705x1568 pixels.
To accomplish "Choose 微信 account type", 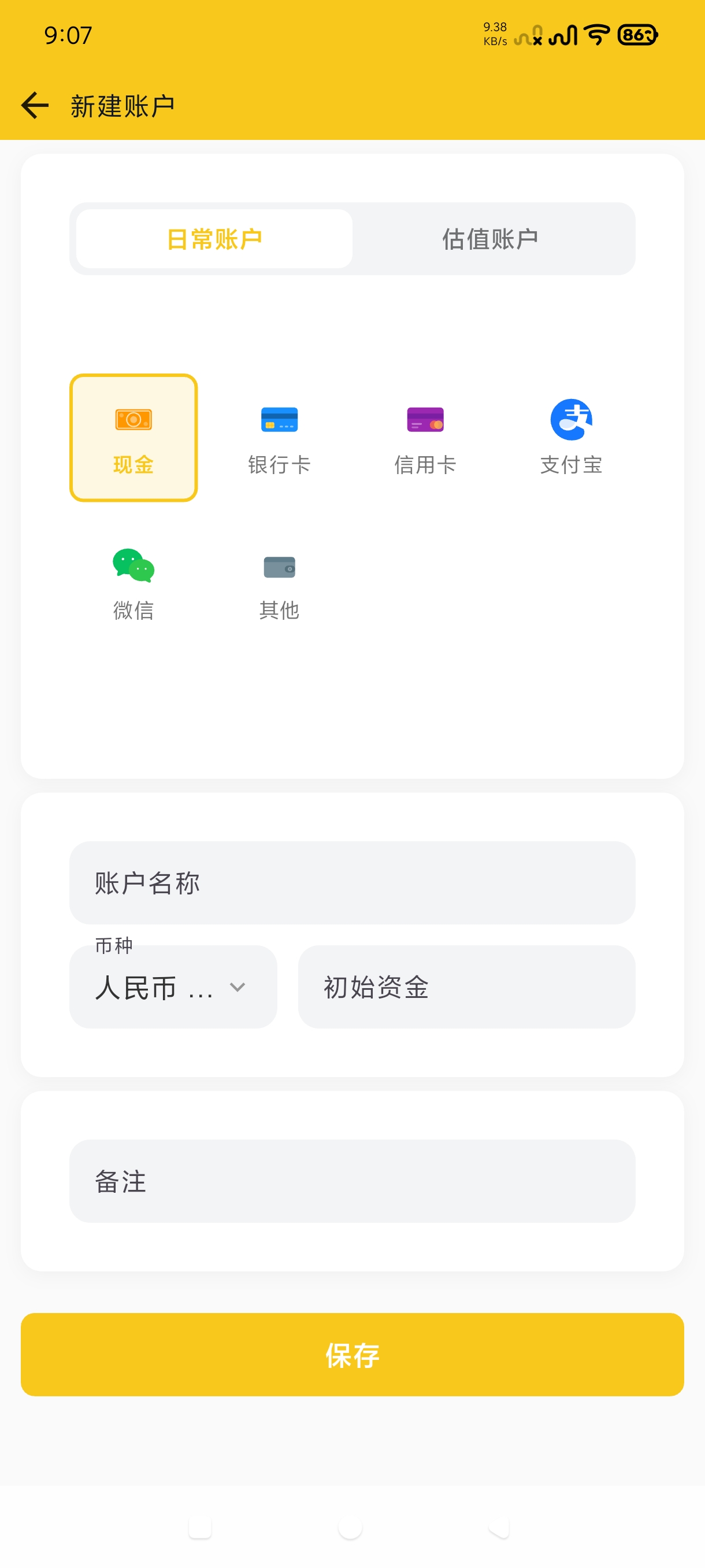I will [133, 584].
